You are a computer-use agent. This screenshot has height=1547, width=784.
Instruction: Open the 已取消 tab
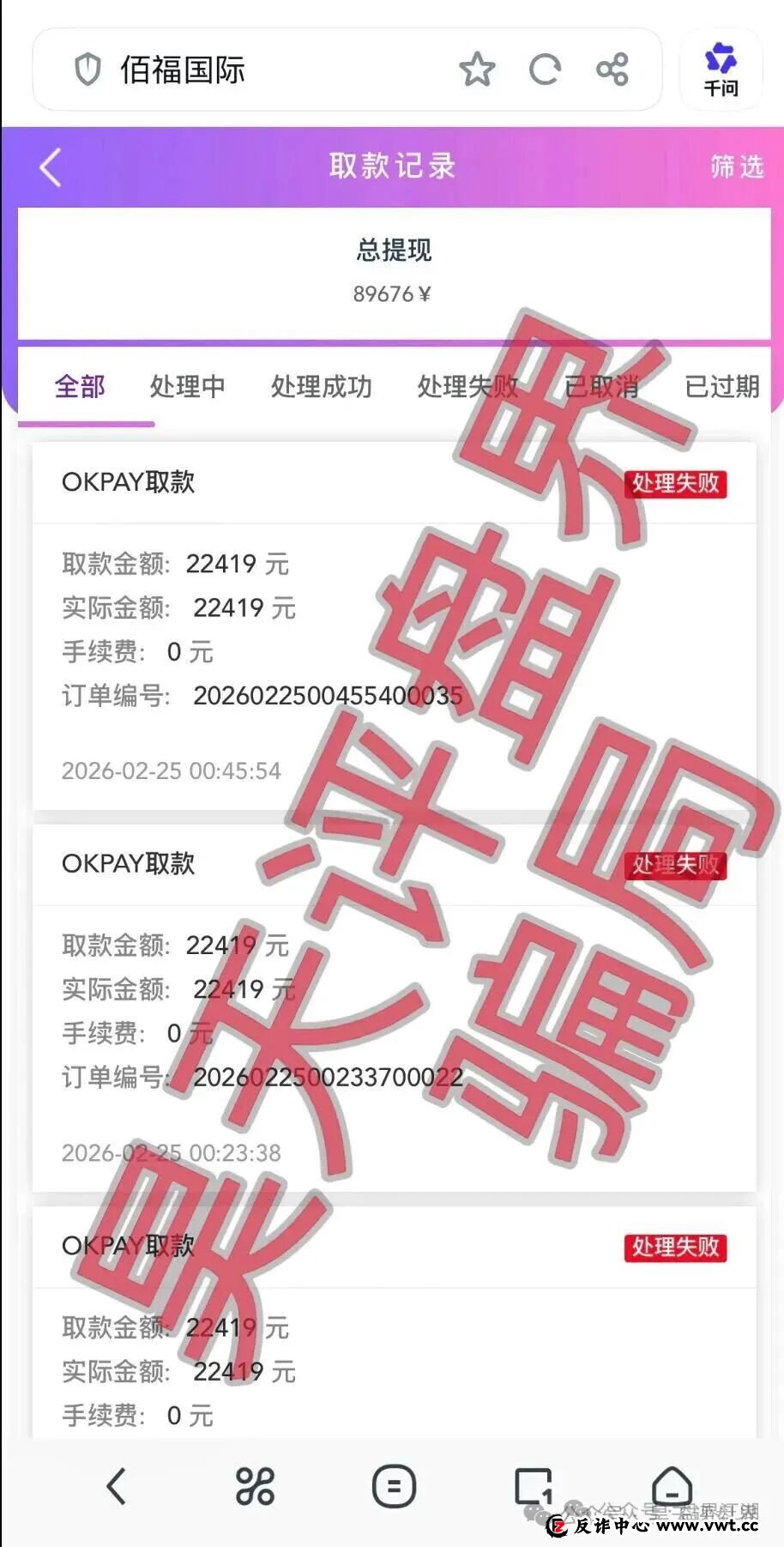603,387
